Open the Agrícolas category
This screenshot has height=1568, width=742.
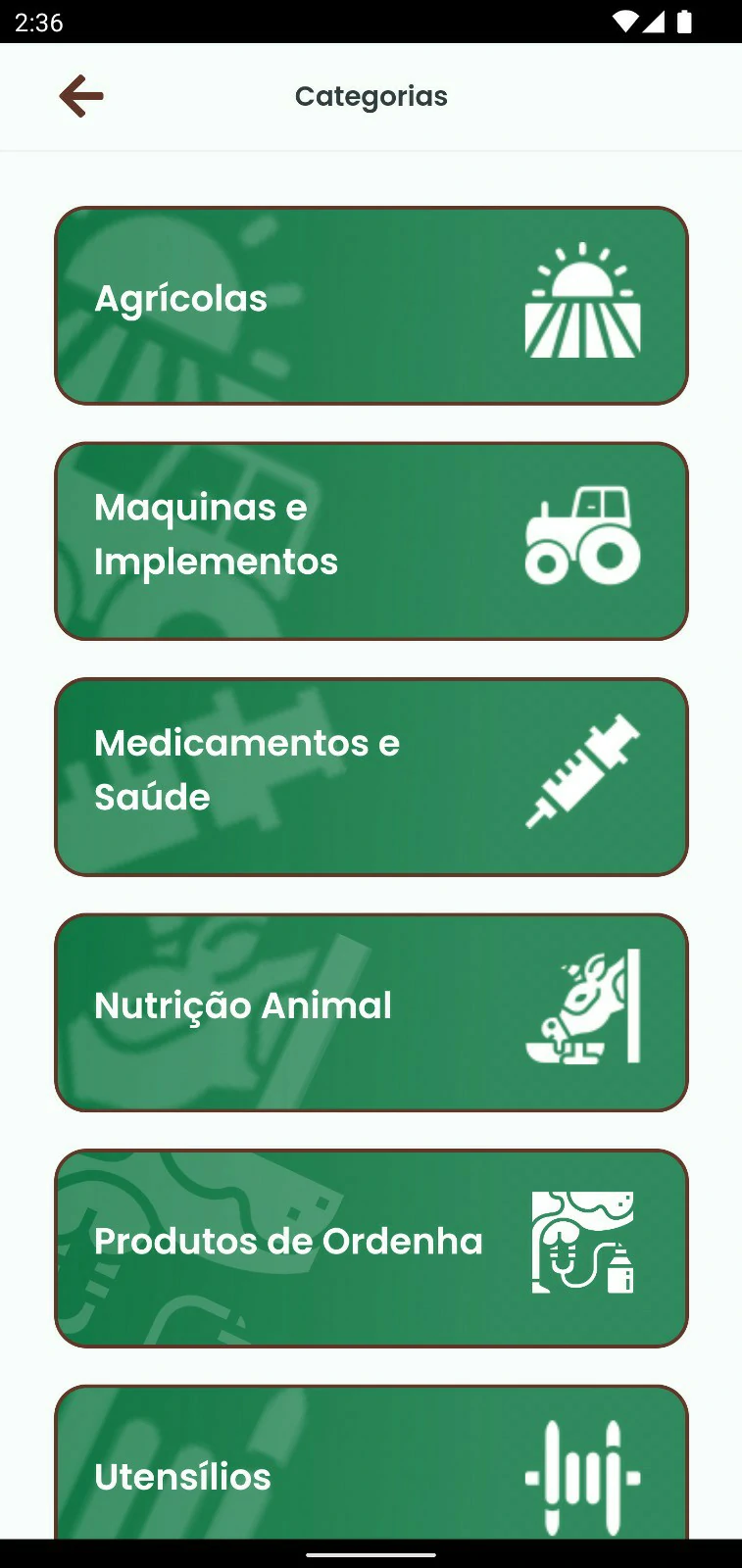pyautogui.click(x=371, y=305)
